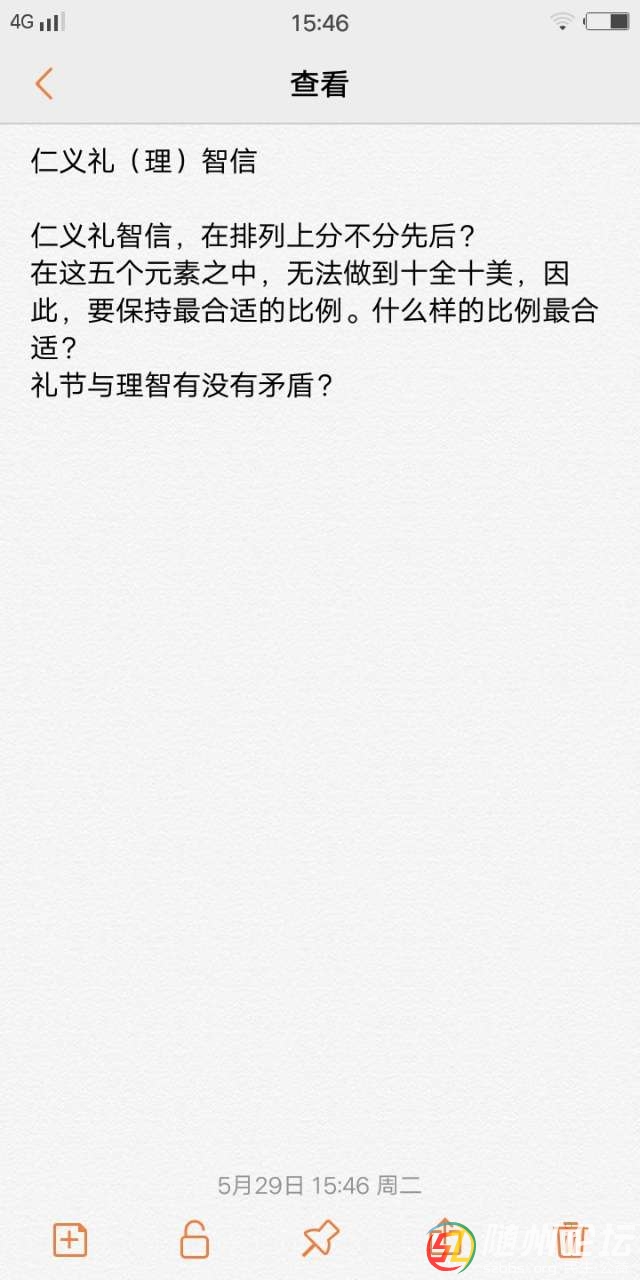Create a new note
The width and height of the screenshot is (640, 1280).
[70, 1240]
